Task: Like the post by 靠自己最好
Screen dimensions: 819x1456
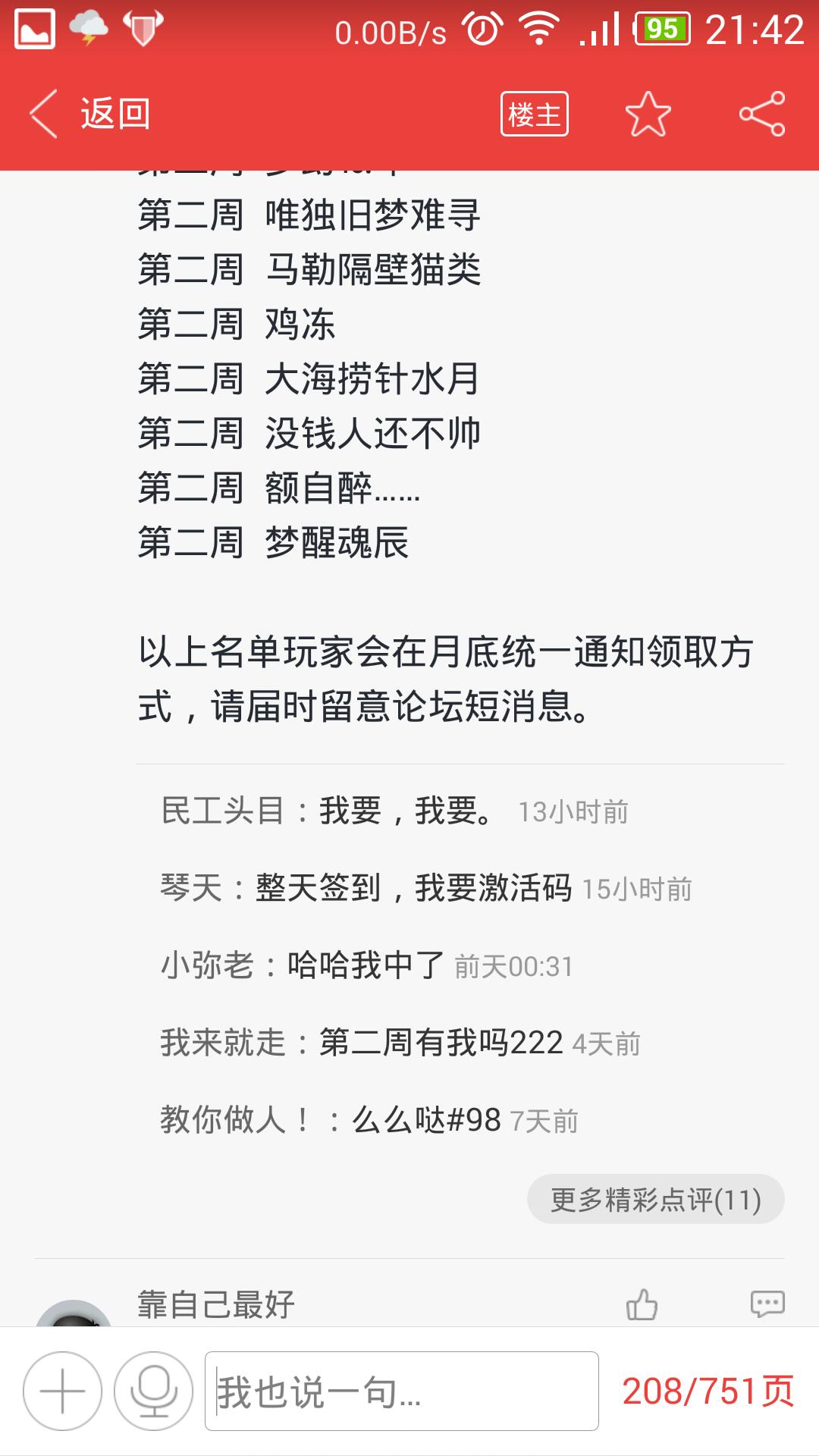Action: coord(642,1304)
